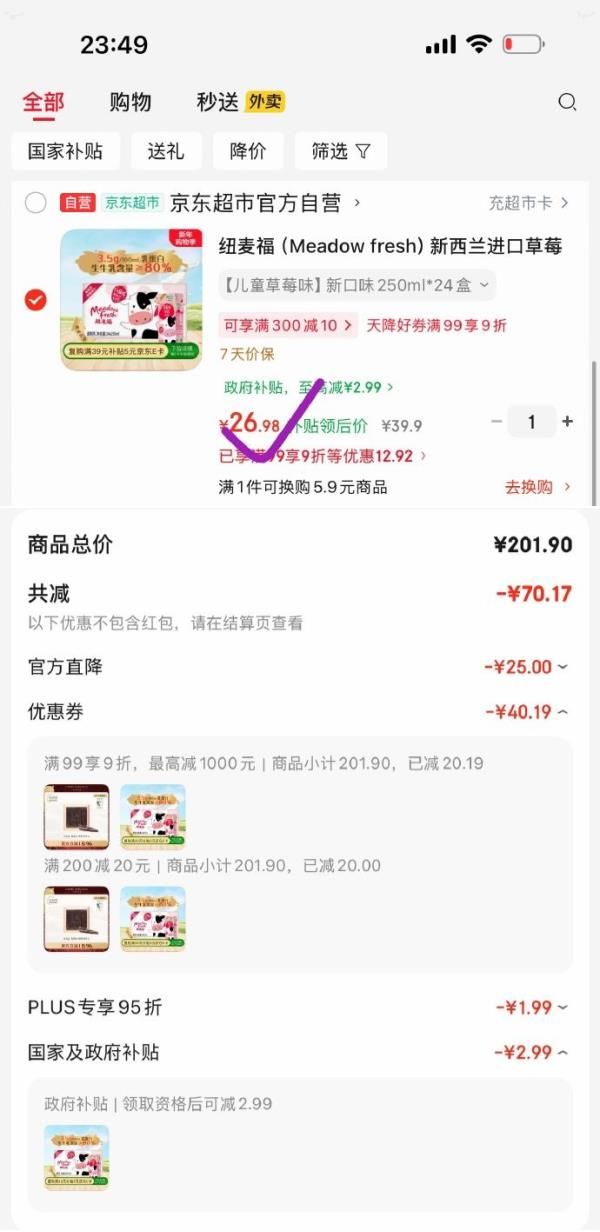Viewport: 600px width, 1232px height.
Task: Tap 去换购 to redeem add-on
Action: (538, 487)
